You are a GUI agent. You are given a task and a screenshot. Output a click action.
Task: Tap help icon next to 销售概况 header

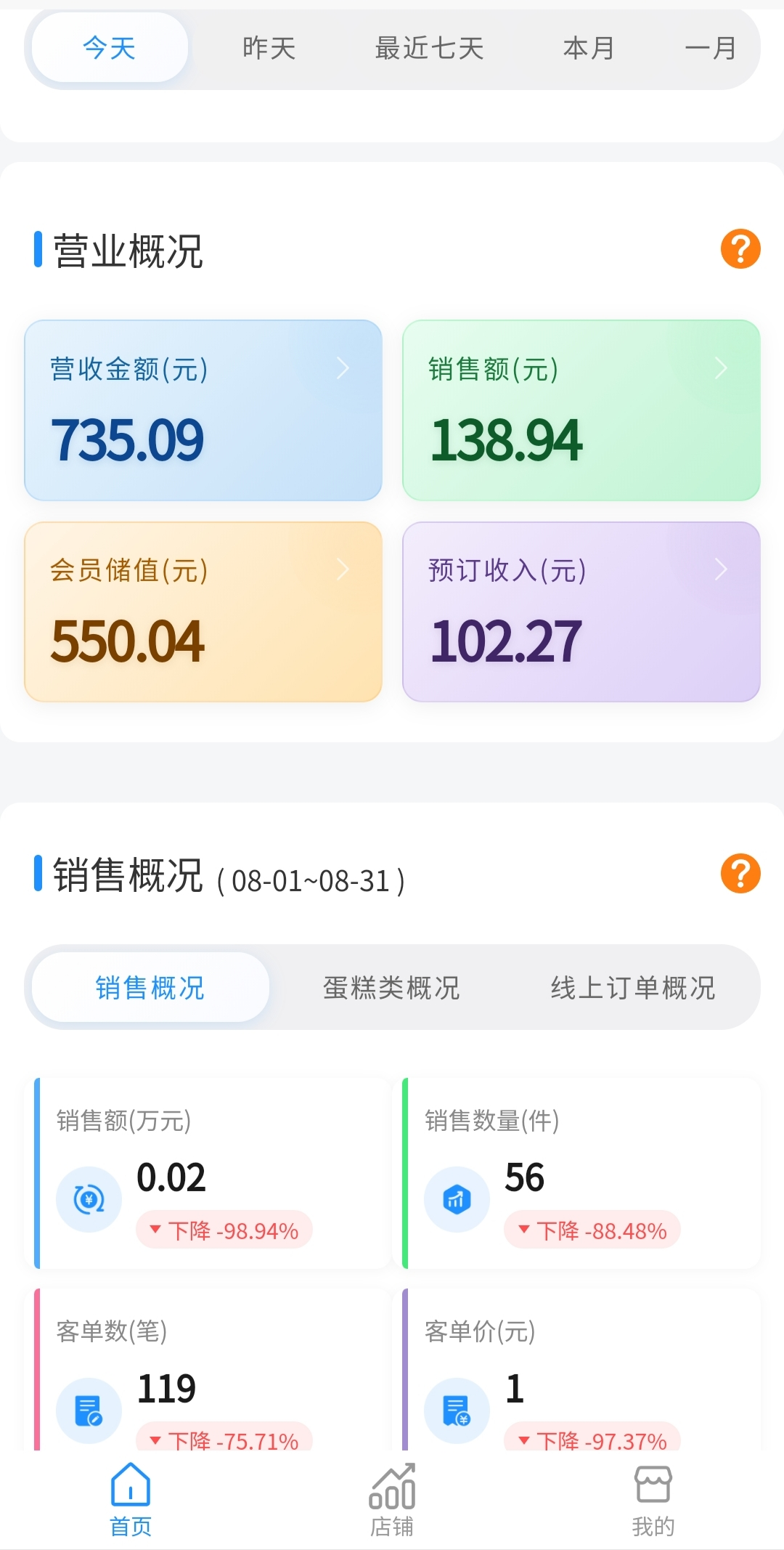740,873
